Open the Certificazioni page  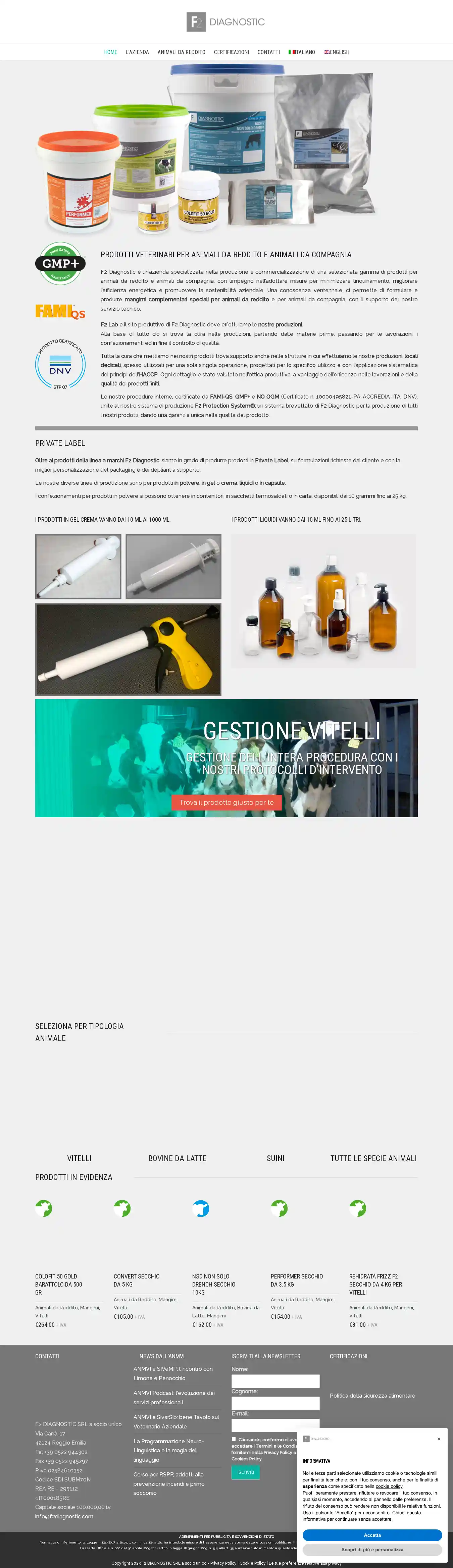[232, 52]
